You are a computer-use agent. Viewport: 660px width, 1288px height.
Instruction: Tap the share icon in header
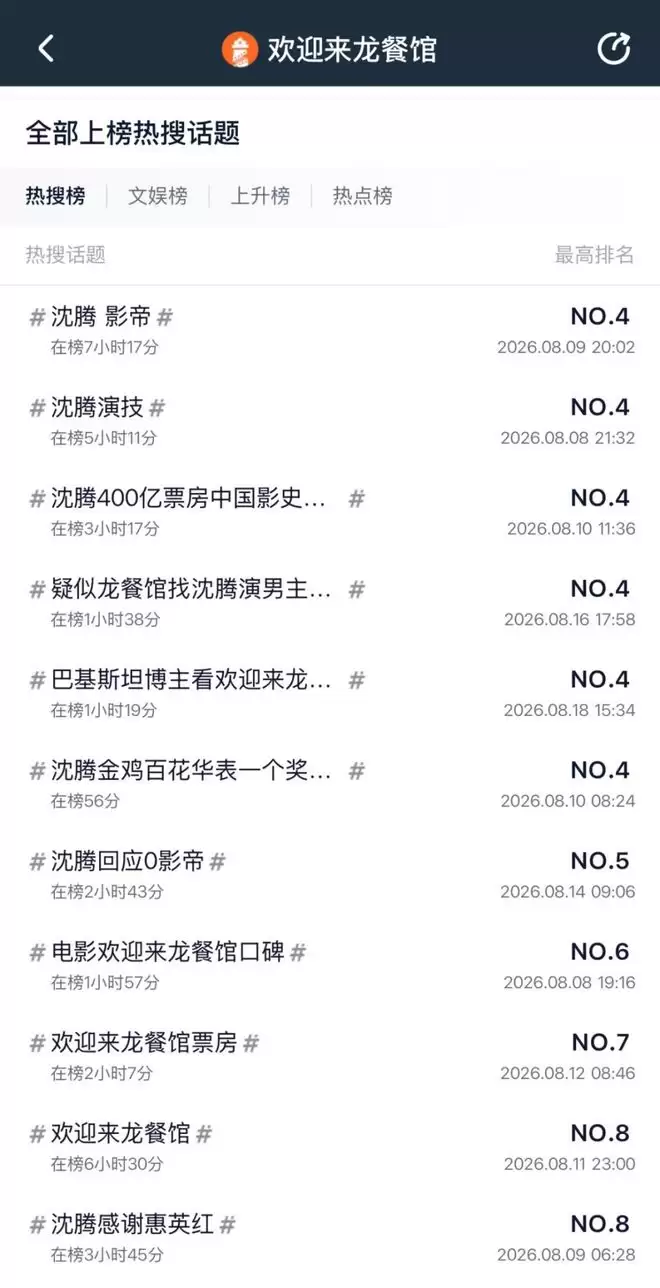click(x=614, y=48)
